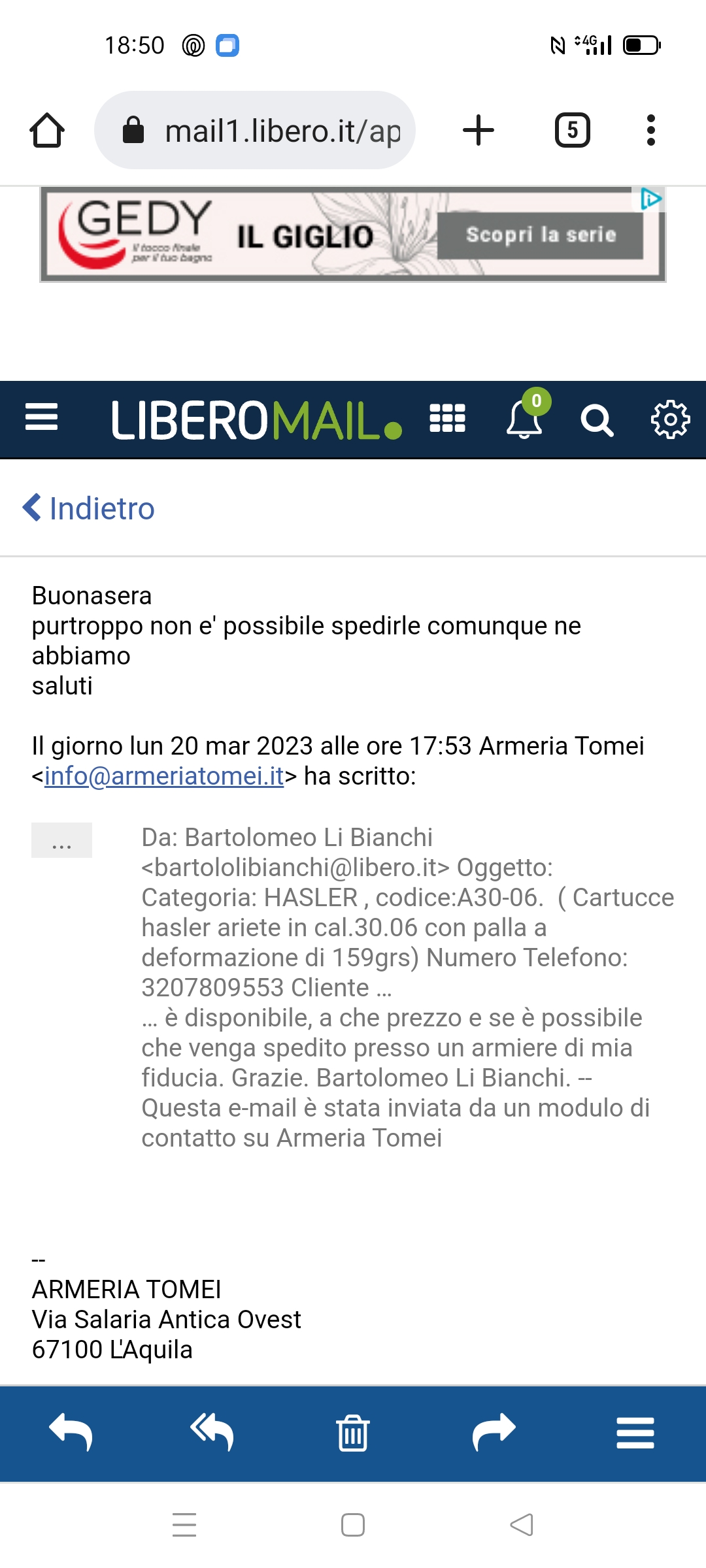Reply to this email

tap(71, 1432)
